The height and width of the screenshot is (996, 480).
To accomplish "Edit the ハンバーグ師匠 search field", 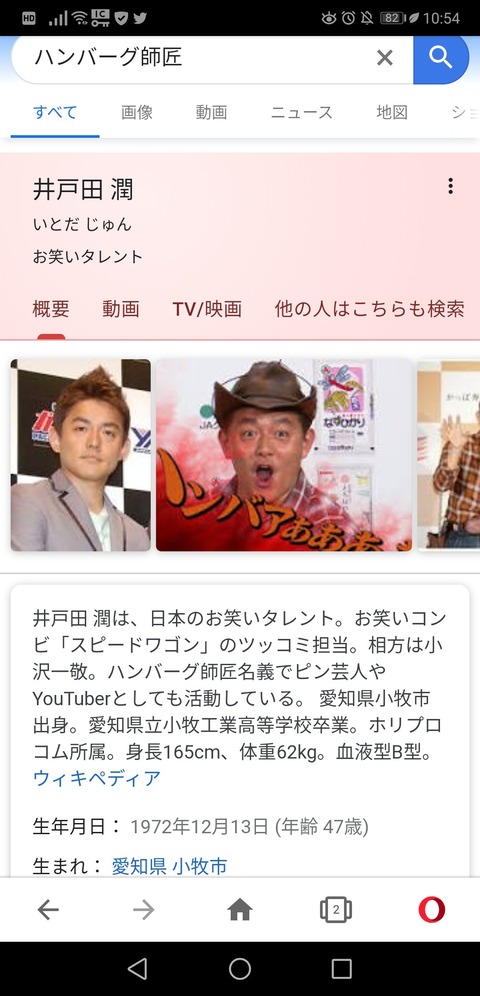I will click(x=190, y=58).
